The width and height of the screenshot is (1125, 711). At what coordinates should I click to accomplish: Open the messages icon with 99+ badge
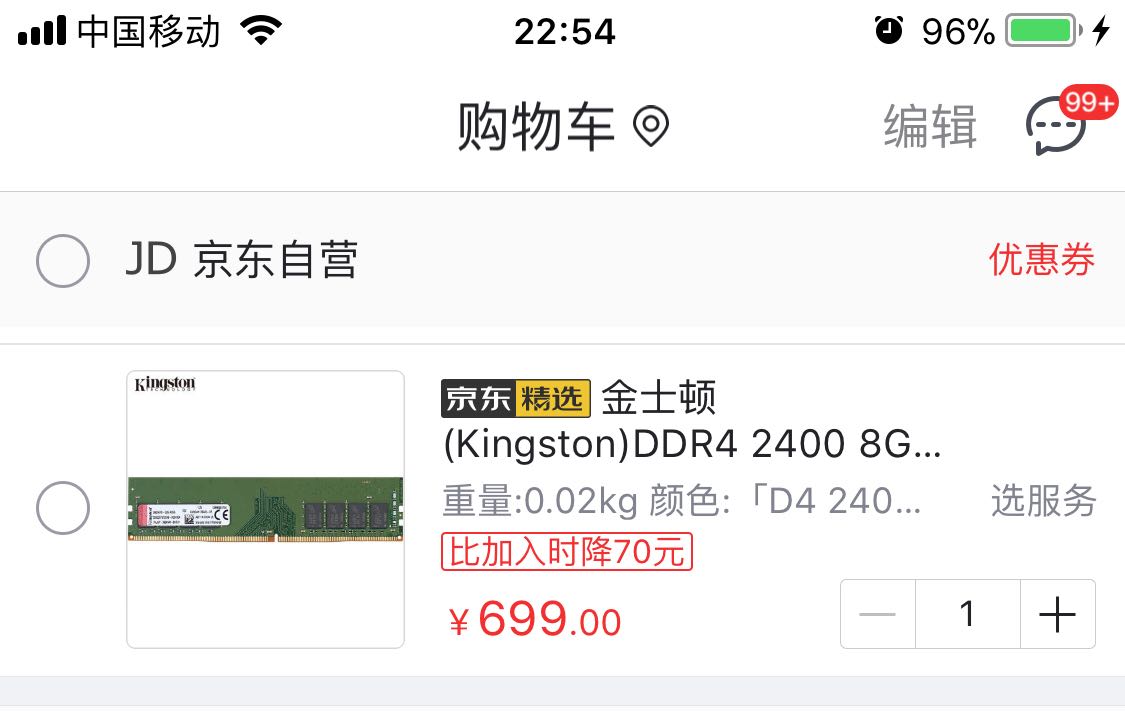click(x=1056, y=128)
